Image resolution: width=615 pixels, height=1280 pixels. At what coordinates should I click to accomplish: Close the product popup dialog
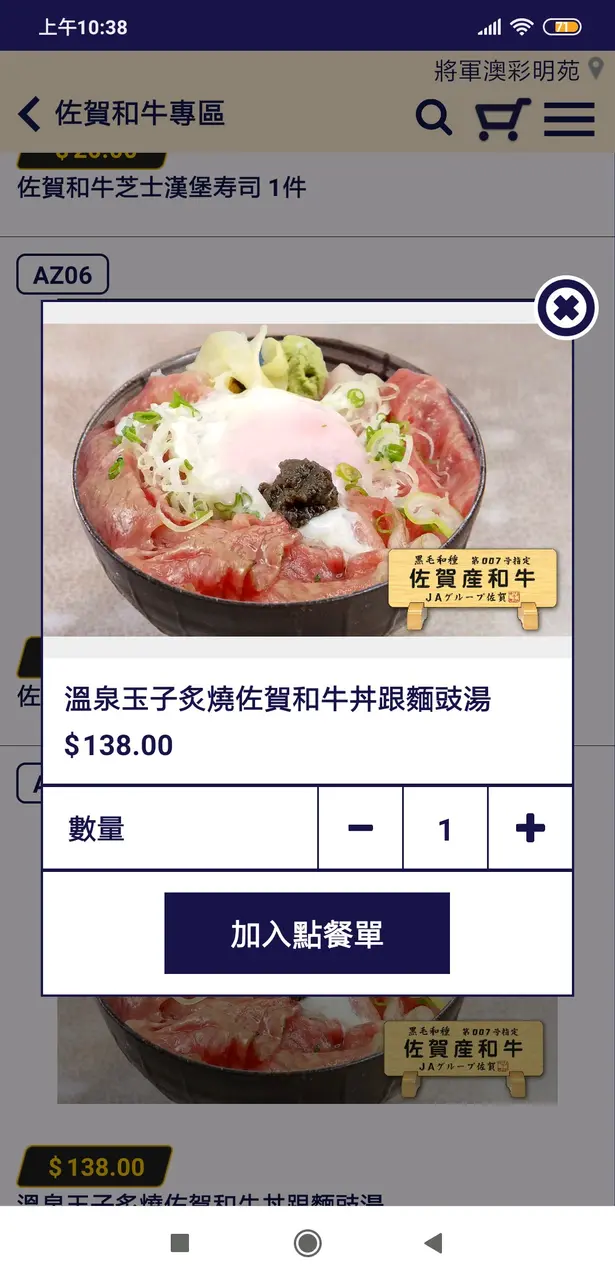566,308
